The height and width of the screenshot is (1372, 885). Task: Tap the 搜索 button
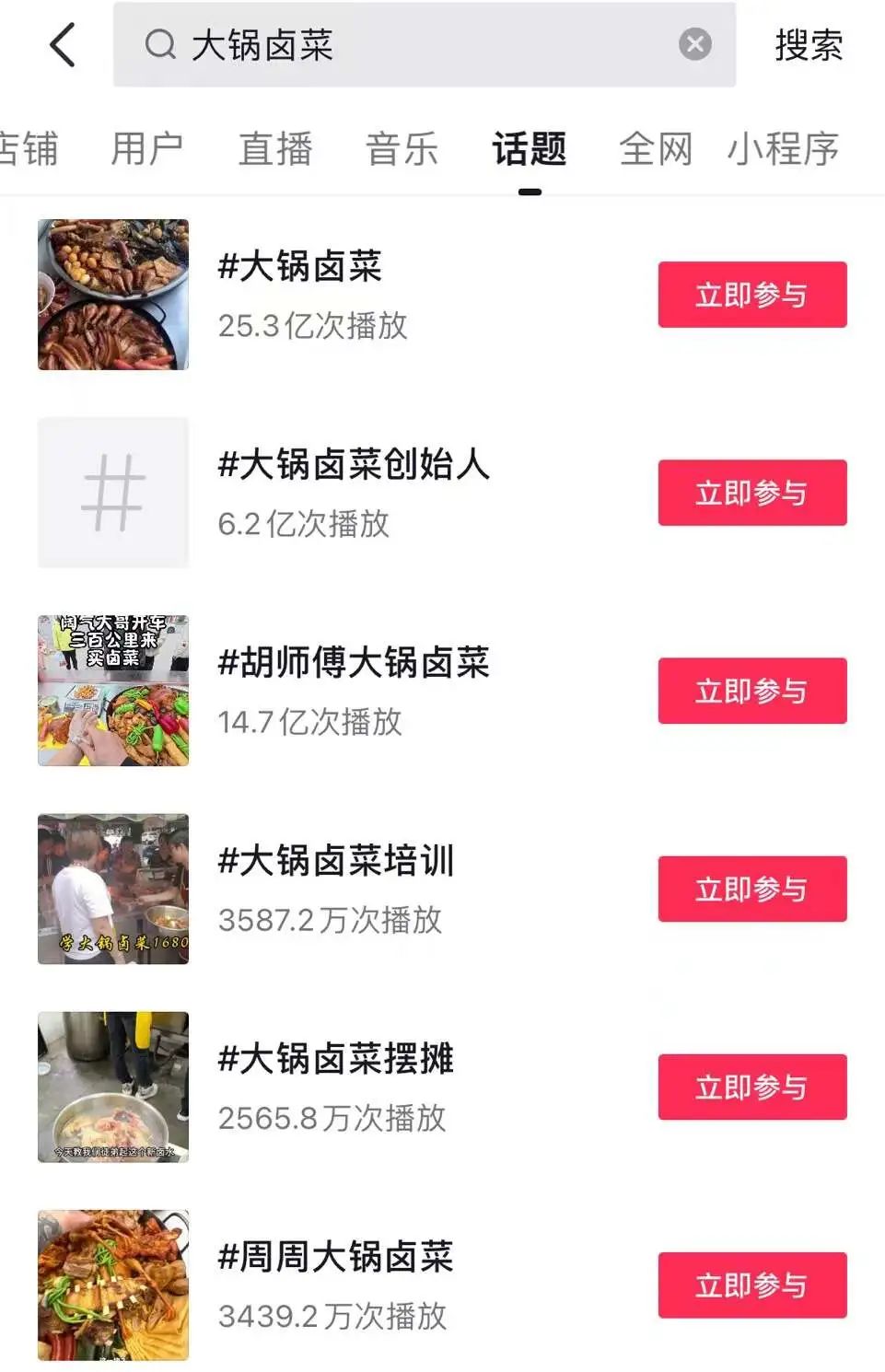pyautogui.click(x=809, y=44)
